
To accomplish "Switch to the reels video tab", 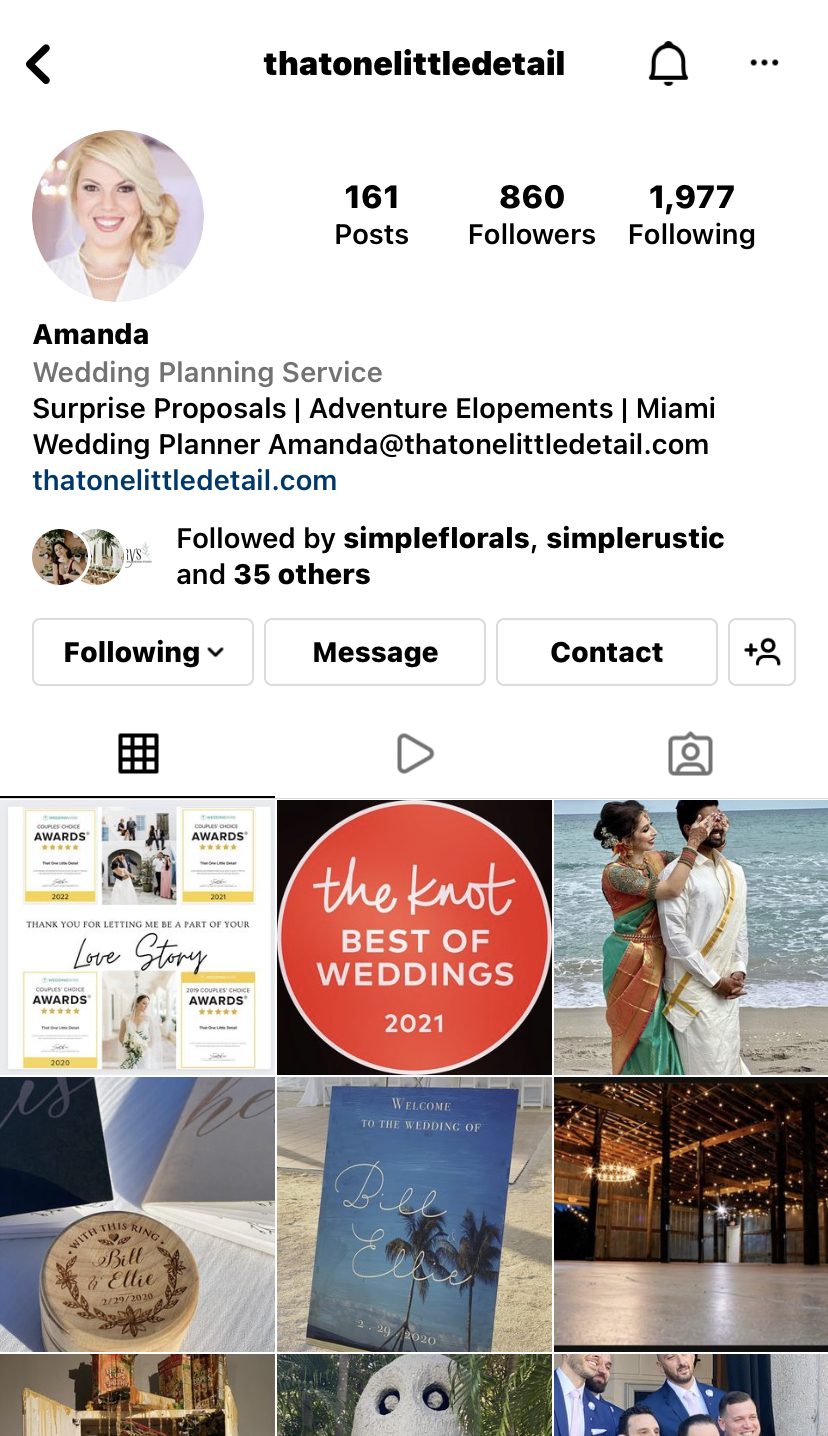I will click(x=414, y=754).
